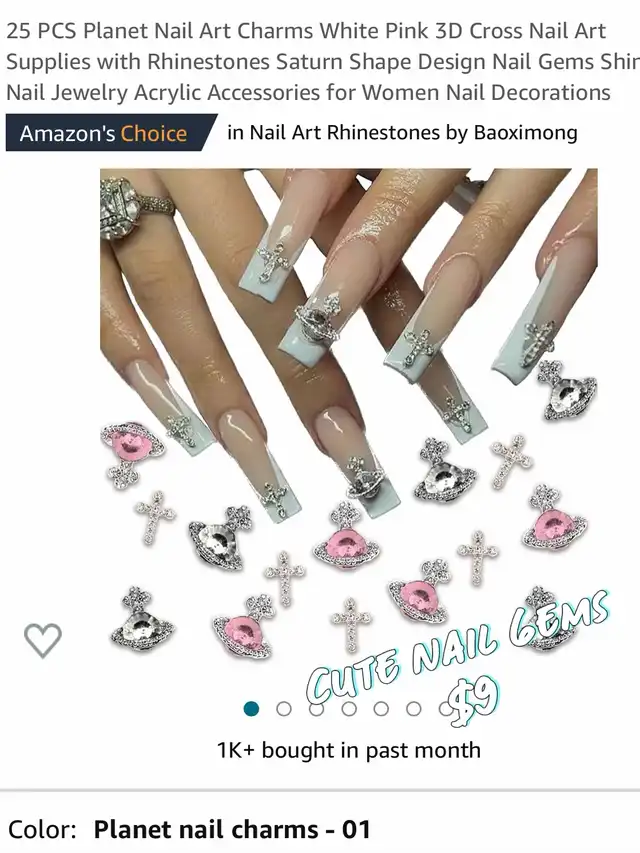Add this item to wish list heart
The height and width of the screenshot is (853, 640).
[x=42, y=640]
